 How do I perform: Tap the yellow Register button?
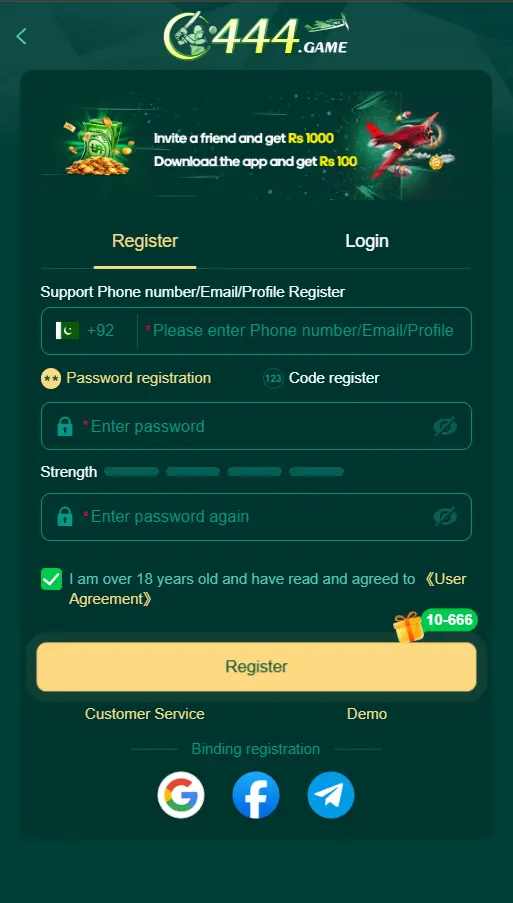click(x=256, y=667)
